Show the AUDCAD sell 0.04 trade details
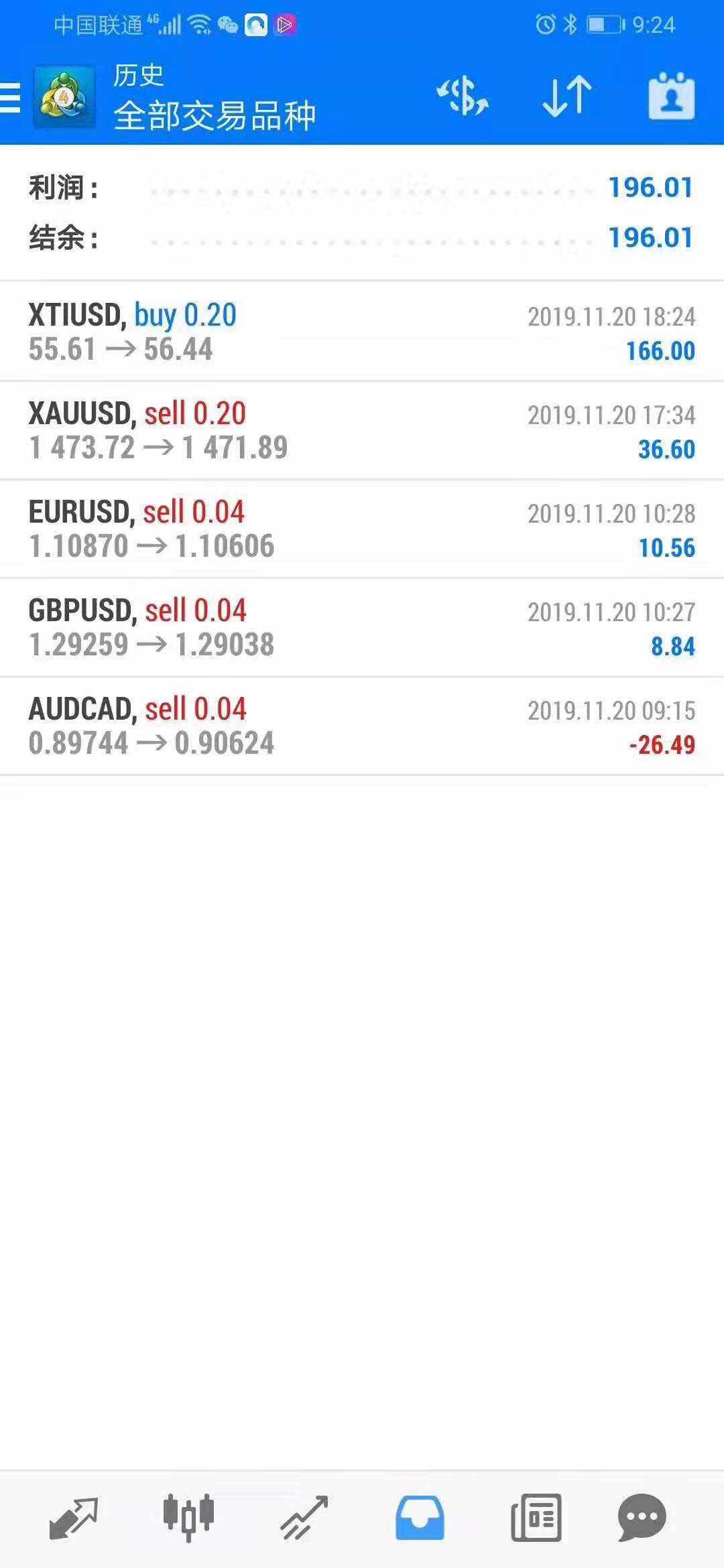Image resolution: width=724 pixels, height=1568 pixels. pyautogui.click(x=362, y=726)
